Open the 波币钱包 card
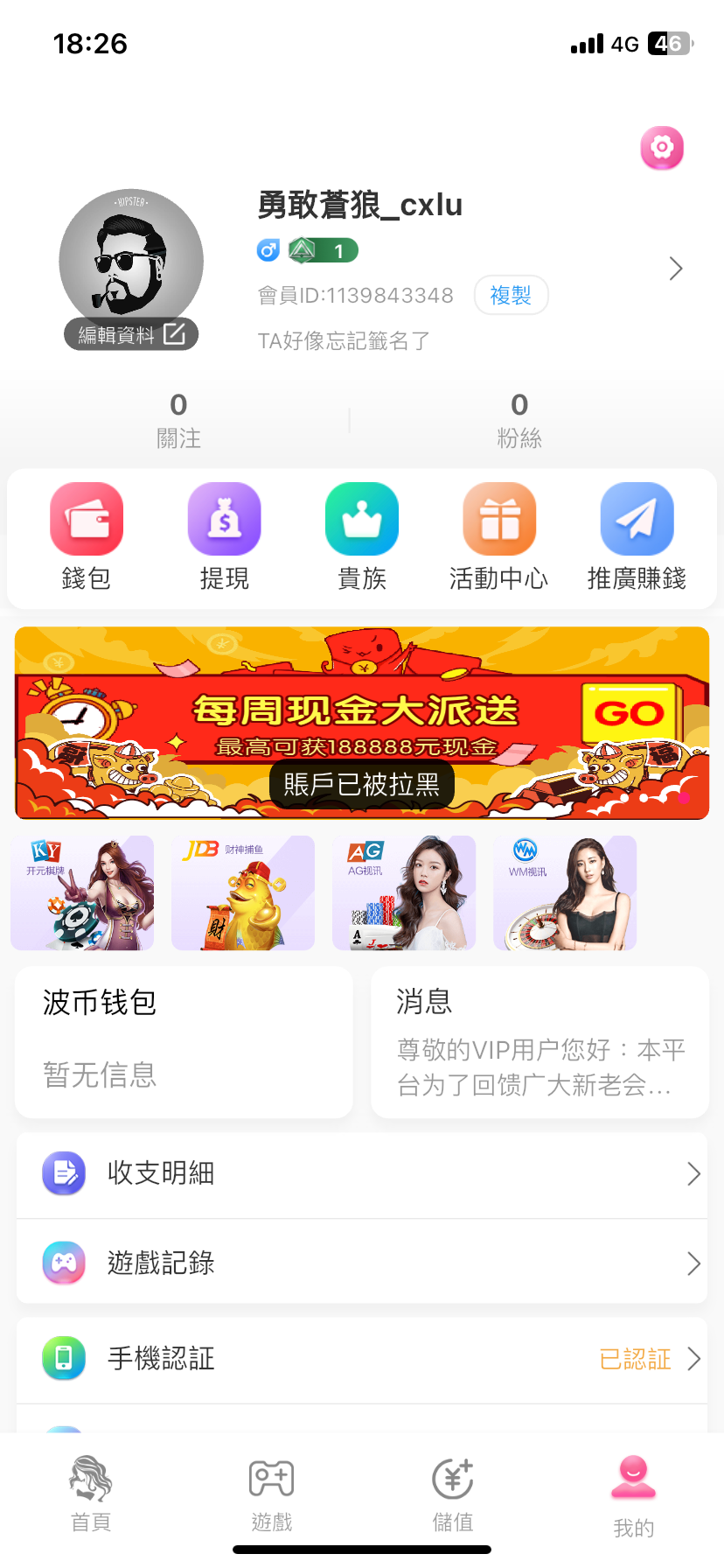Viewport: 724px width, 1568px height. [184, 1041]
